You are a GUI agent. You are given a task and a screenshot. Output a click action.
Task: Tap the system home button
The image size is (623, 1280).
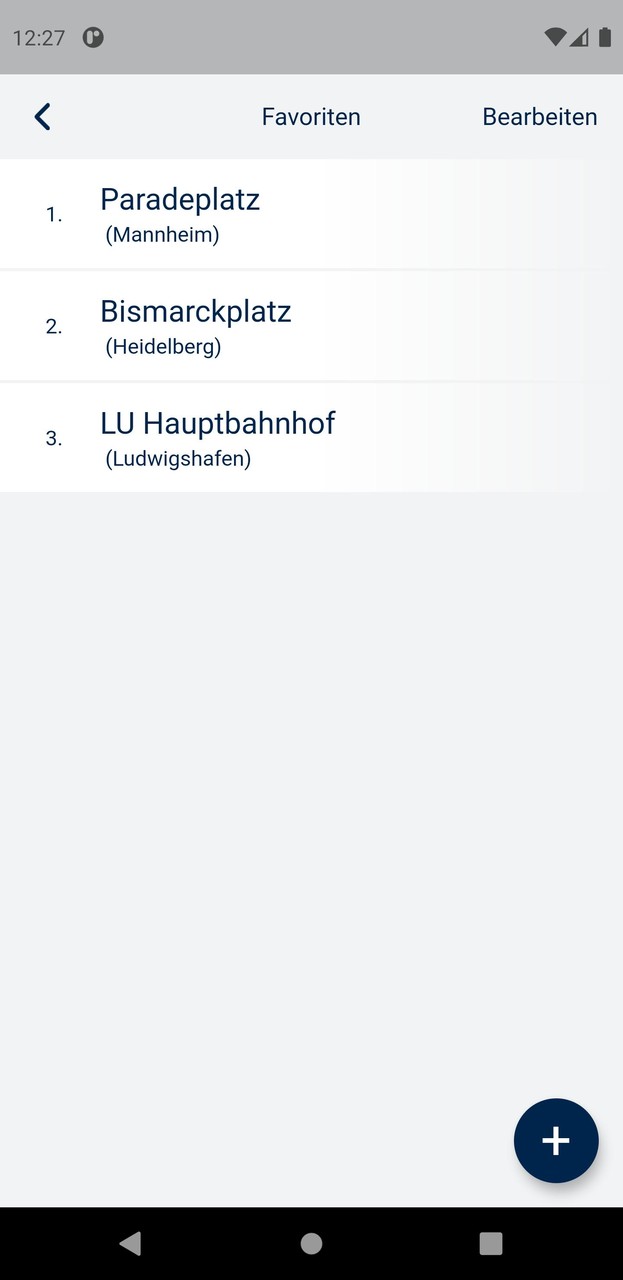point(311,1243)
